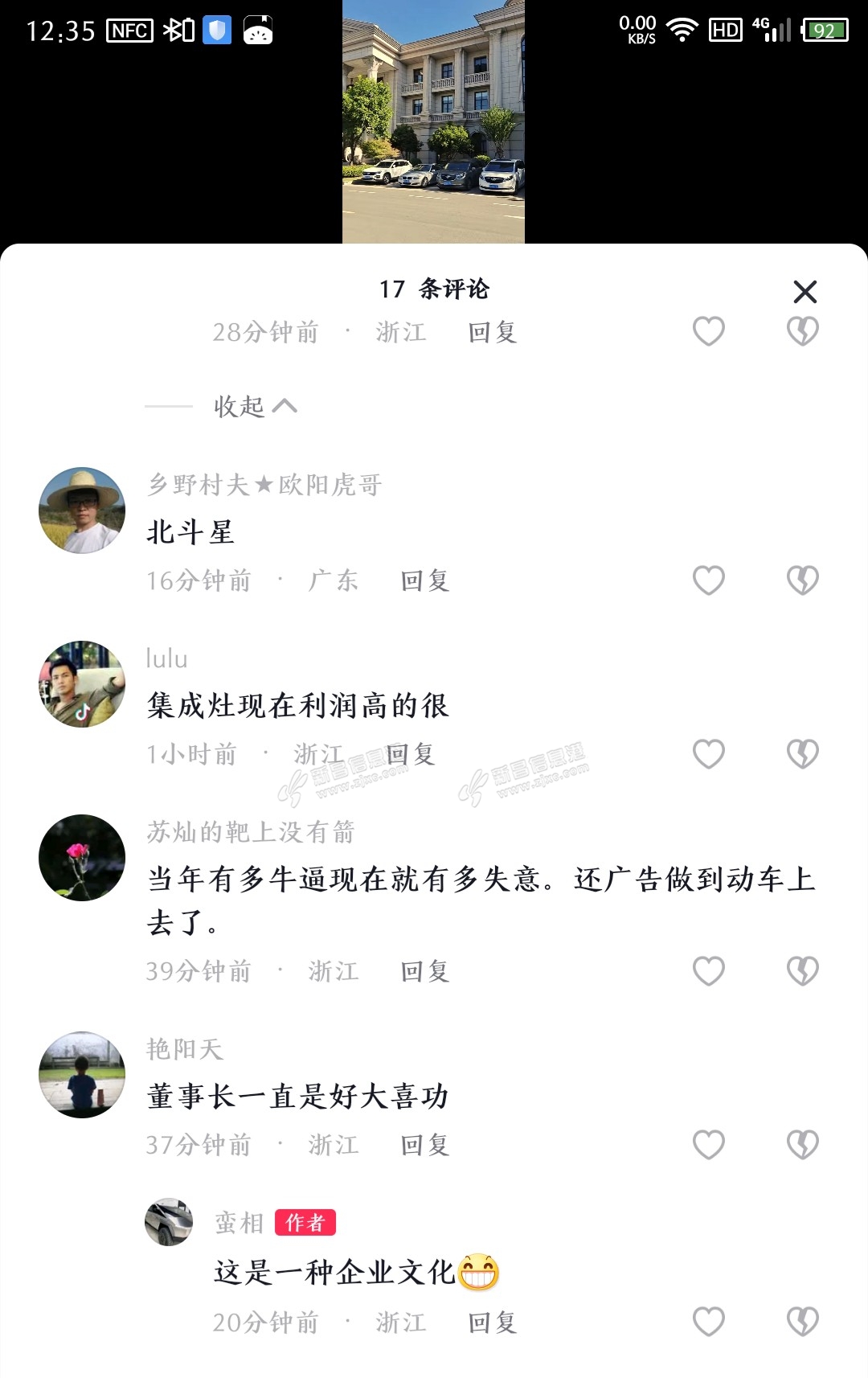This screenshot has width=868, height=1378.
Task: Reply to 乡野村夫★欧阳虎哥's comment
Action: tap(424, 580)
